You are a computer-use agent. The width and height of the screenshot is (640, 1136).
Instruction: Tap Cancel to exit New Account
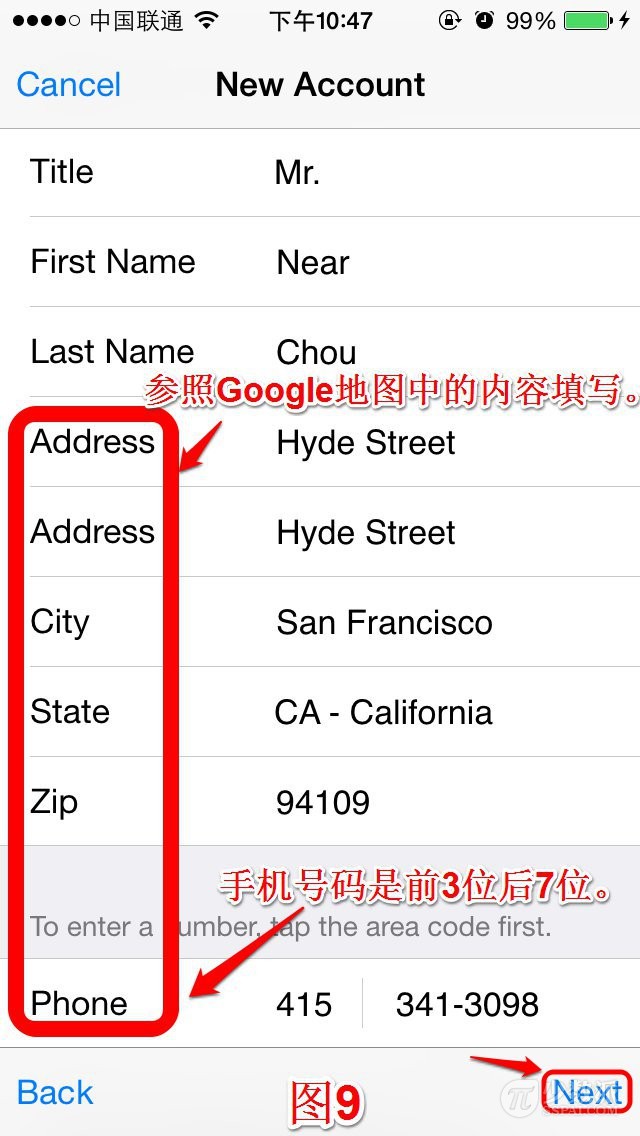pos(69,85)
